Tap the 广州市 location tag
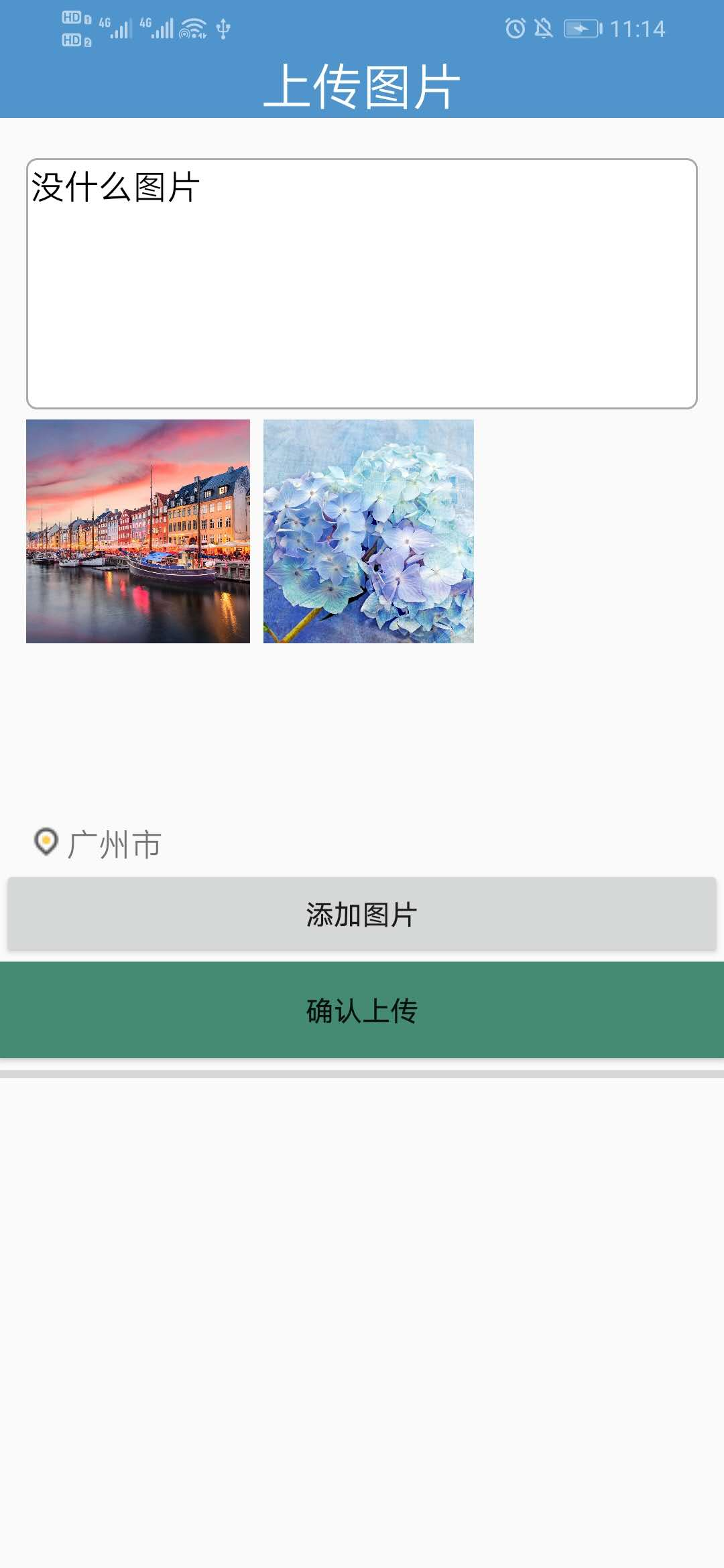Viewport: 724px width, 1568px height. pyautogui.click(x=98, y=844)
